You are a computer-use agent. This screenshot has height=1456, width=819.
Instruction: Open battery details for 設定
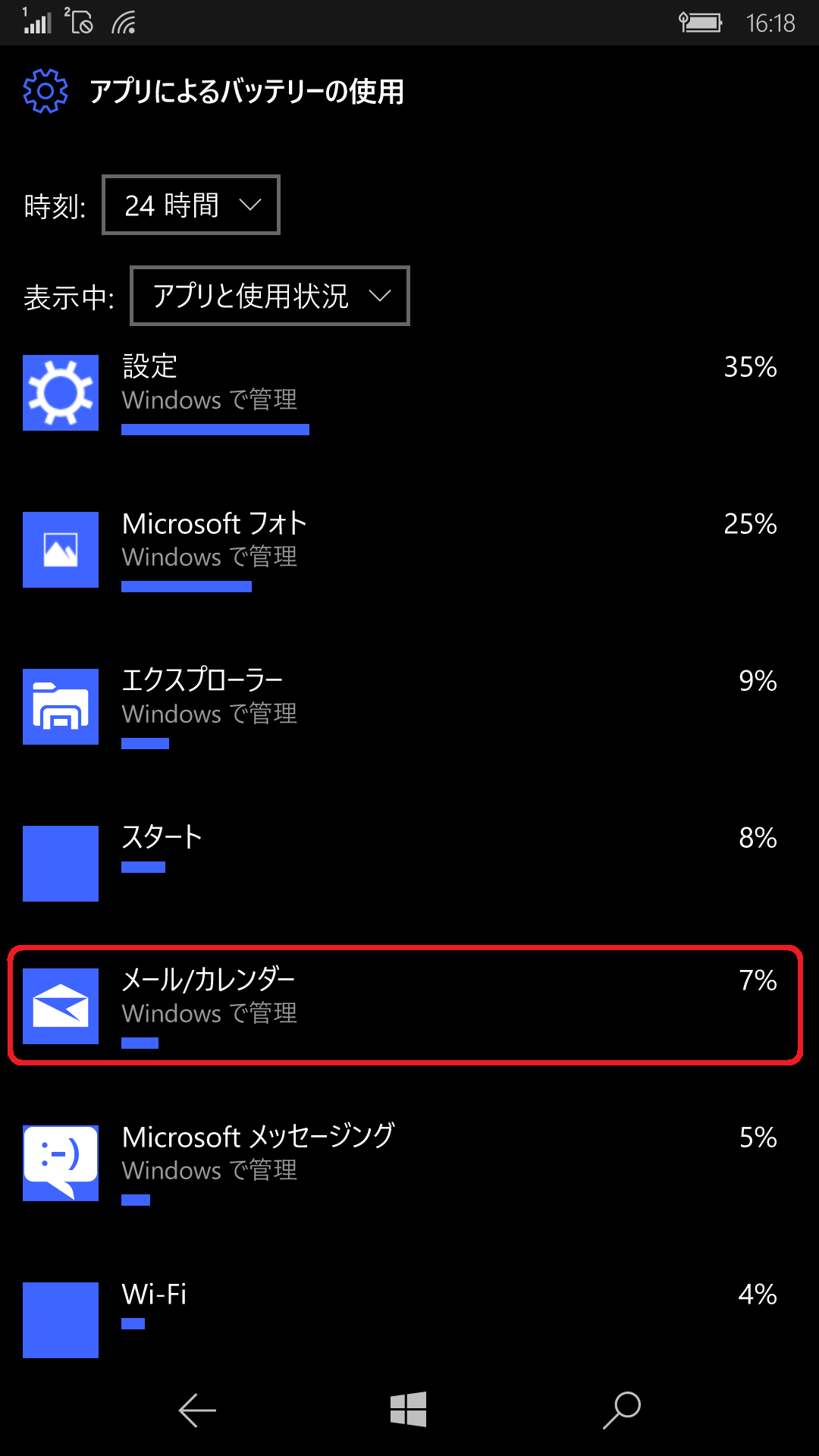[x=409, y=394]
